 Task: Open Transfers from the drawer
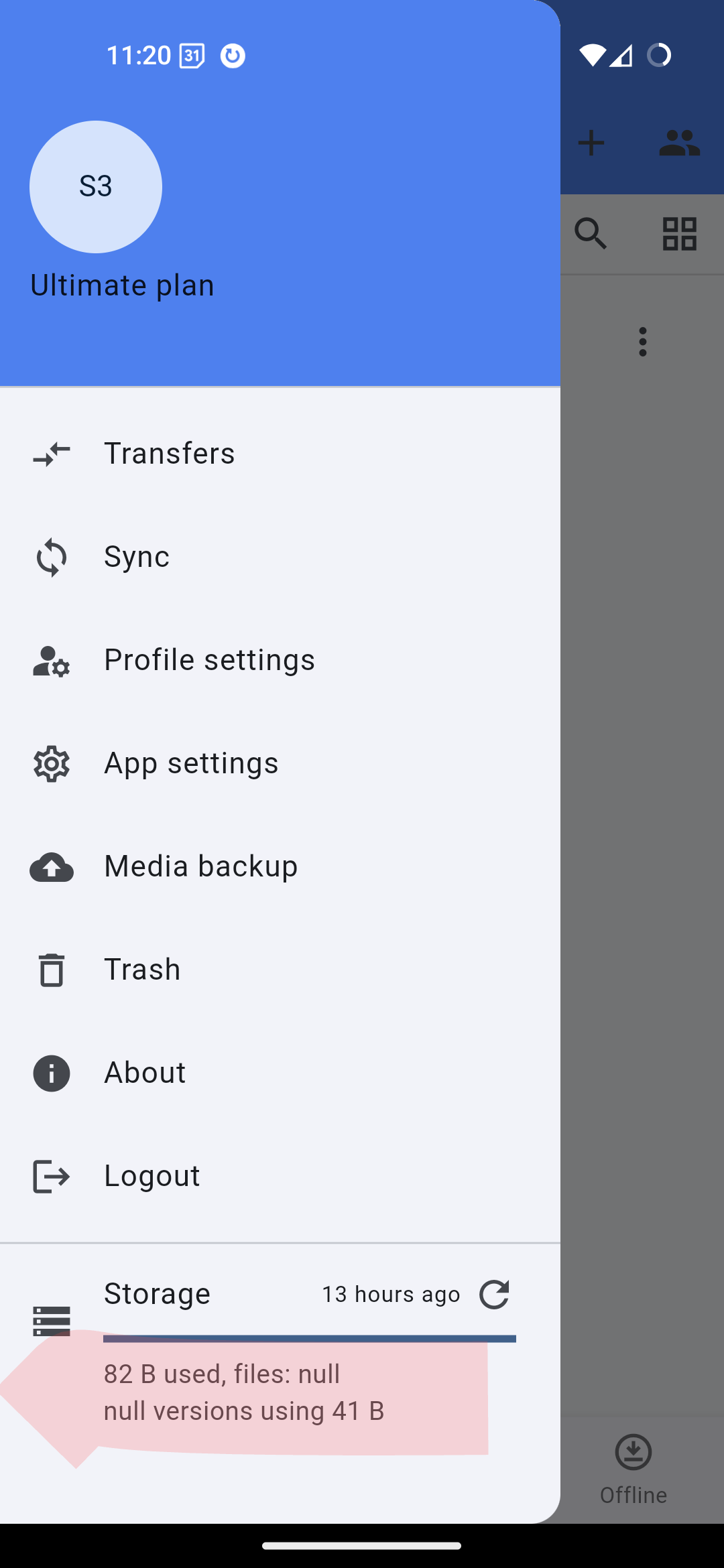(x=280, y=454)
